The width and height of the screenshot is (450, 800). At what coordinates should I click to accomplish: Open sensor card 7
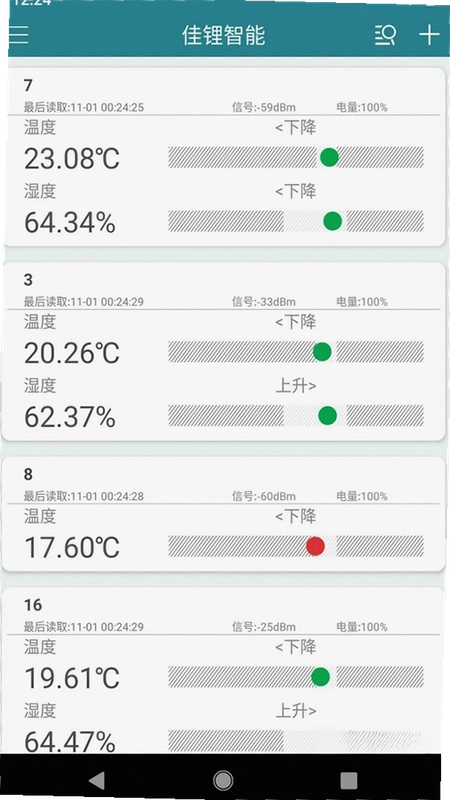[224, 157]
